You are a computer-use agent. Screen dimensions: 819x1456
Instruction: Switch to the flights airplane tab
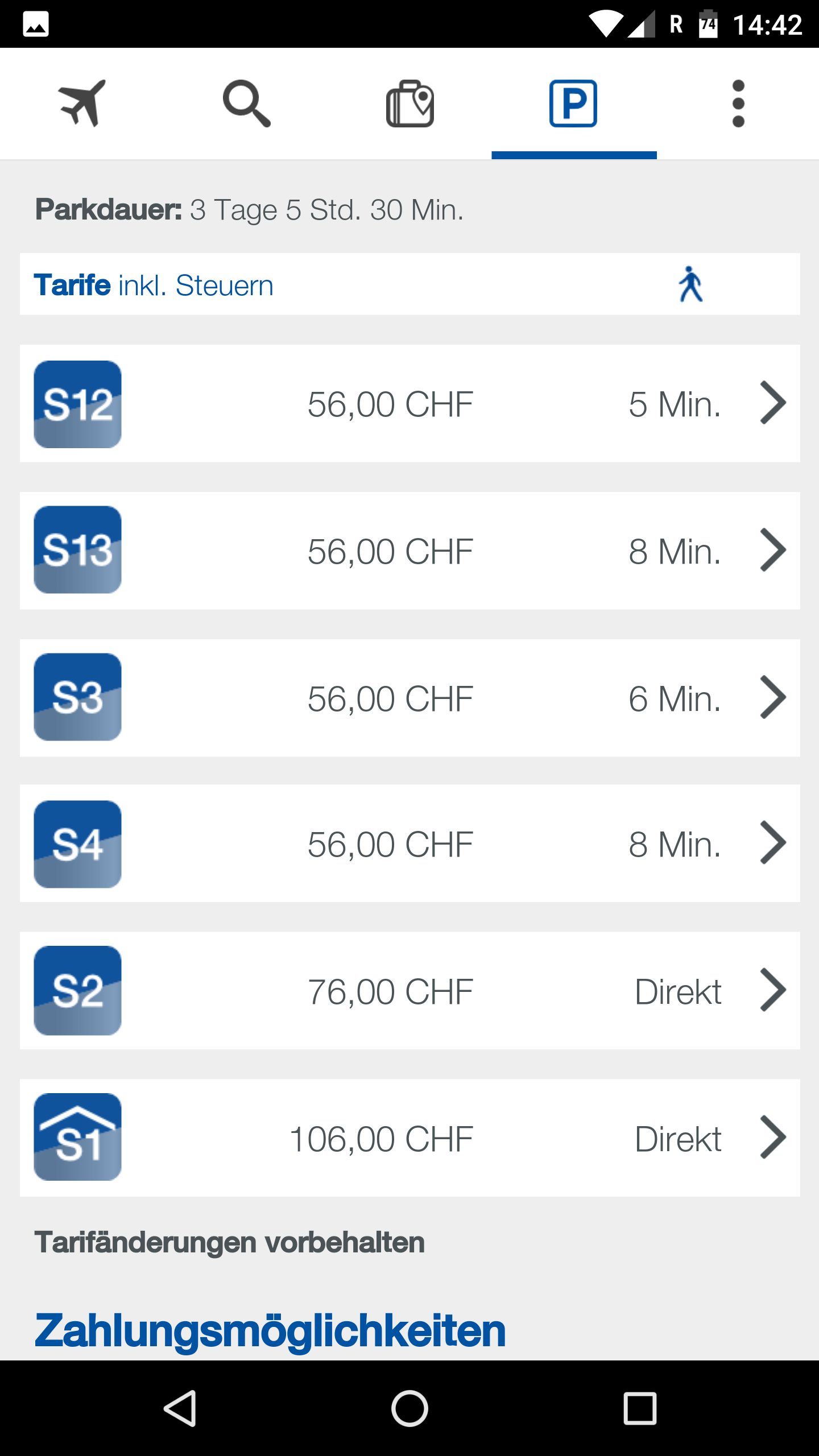[x=82, y=104]
